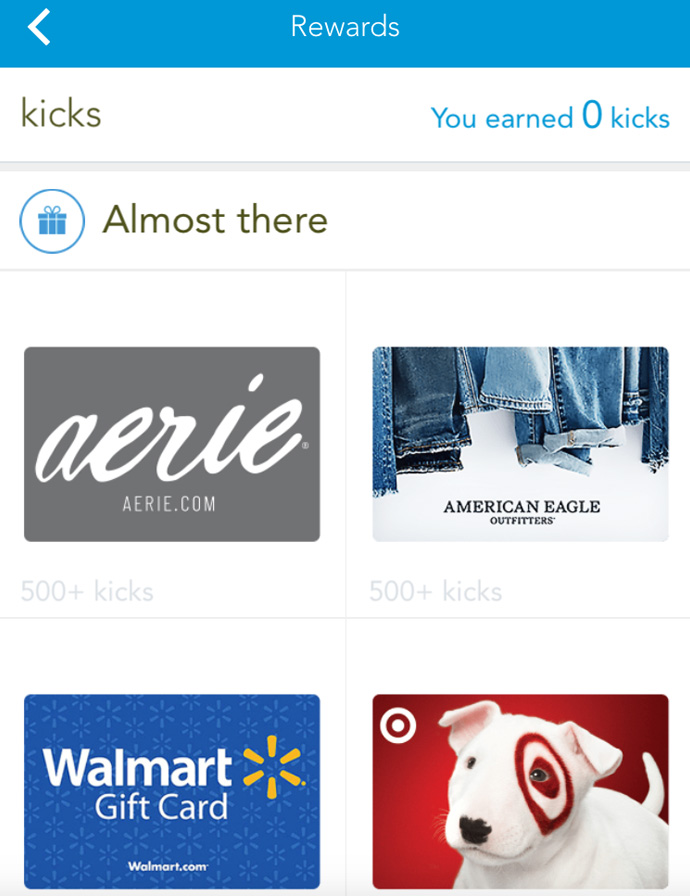Open the Aerie gift card reward
The width and height of the screenshot is (690, 896).
tap(172, 444)
